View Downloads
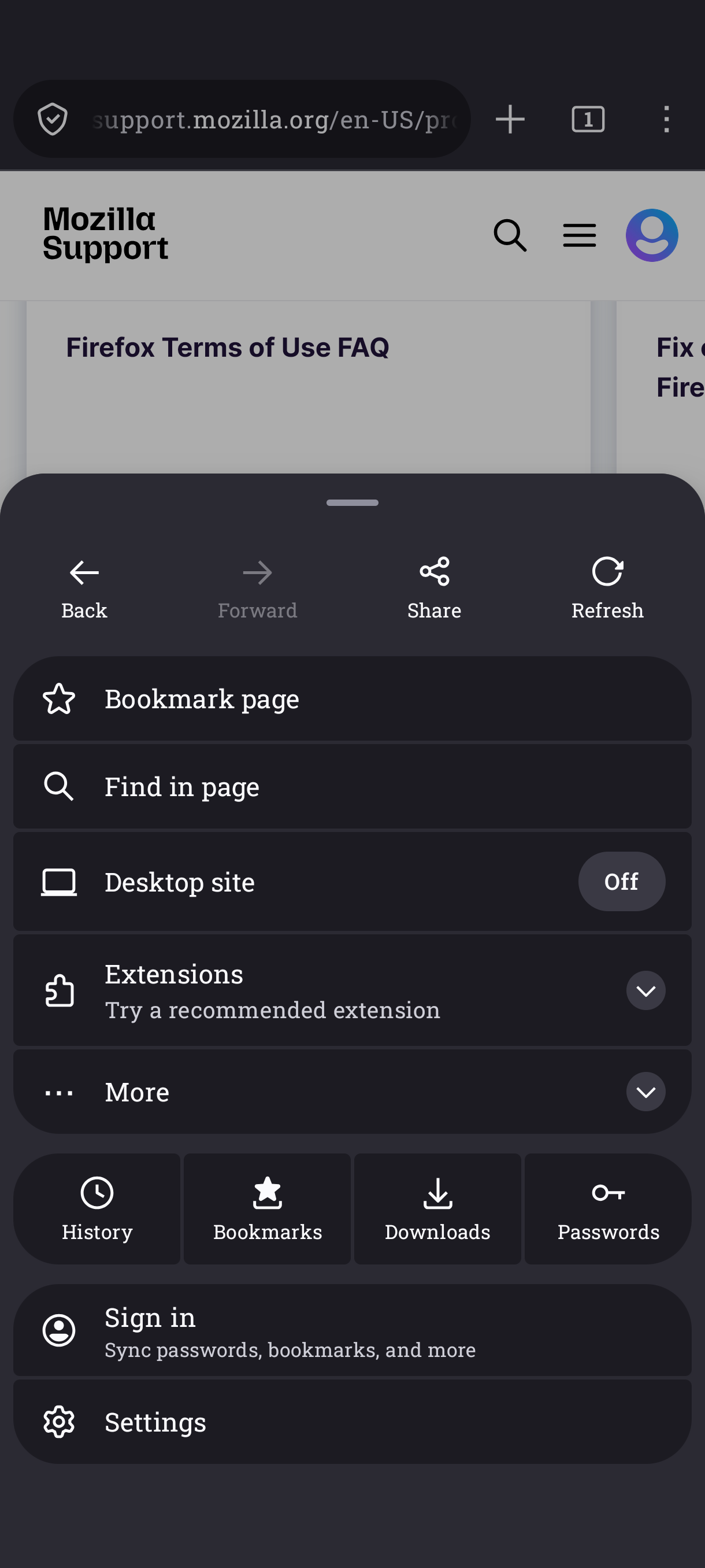This screenshot has height=1568, width=705. [437, 1208]
